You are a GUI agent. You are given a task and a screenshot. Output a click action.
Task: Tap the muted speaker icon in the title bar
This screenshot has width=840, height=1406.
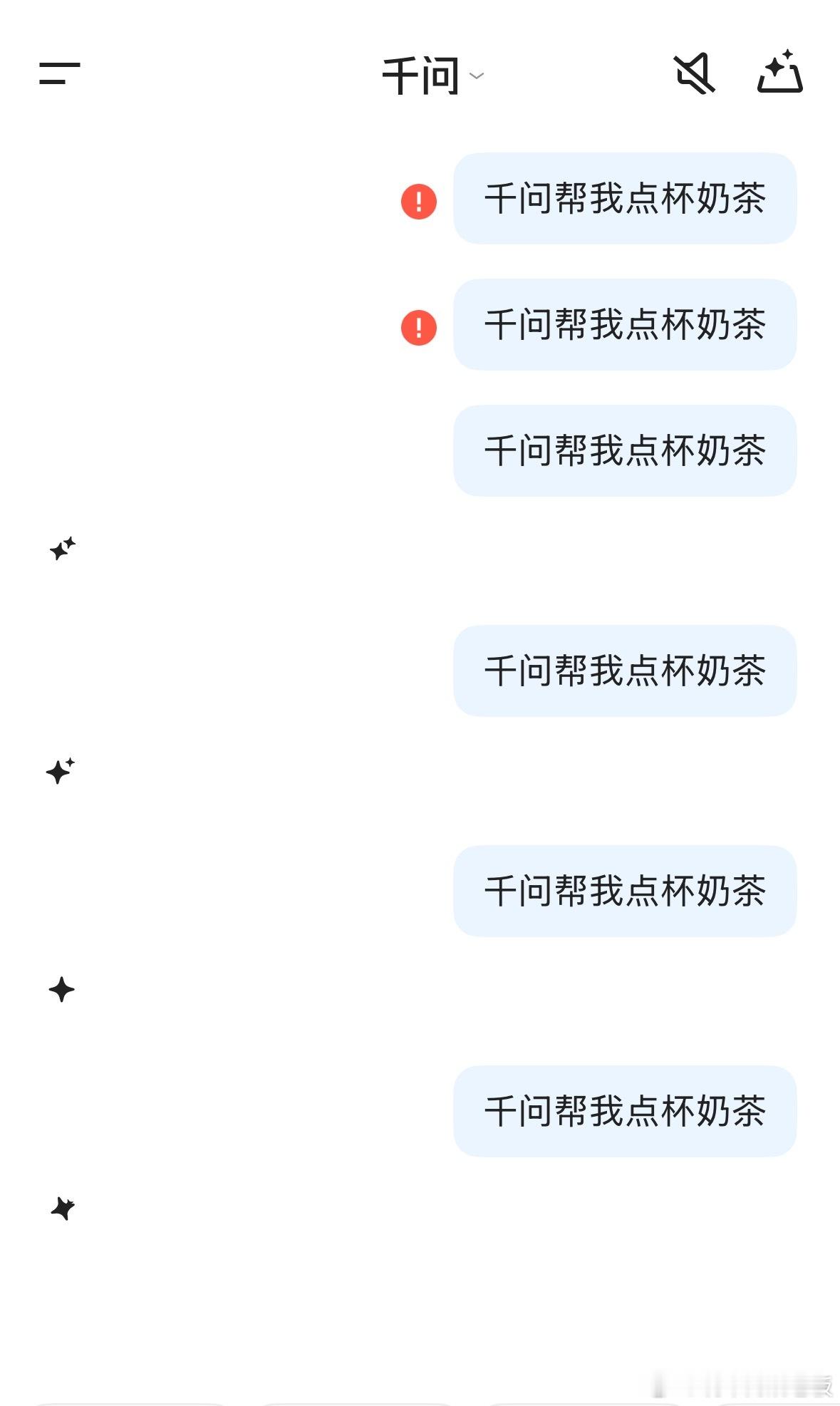(x=693, y=73)
